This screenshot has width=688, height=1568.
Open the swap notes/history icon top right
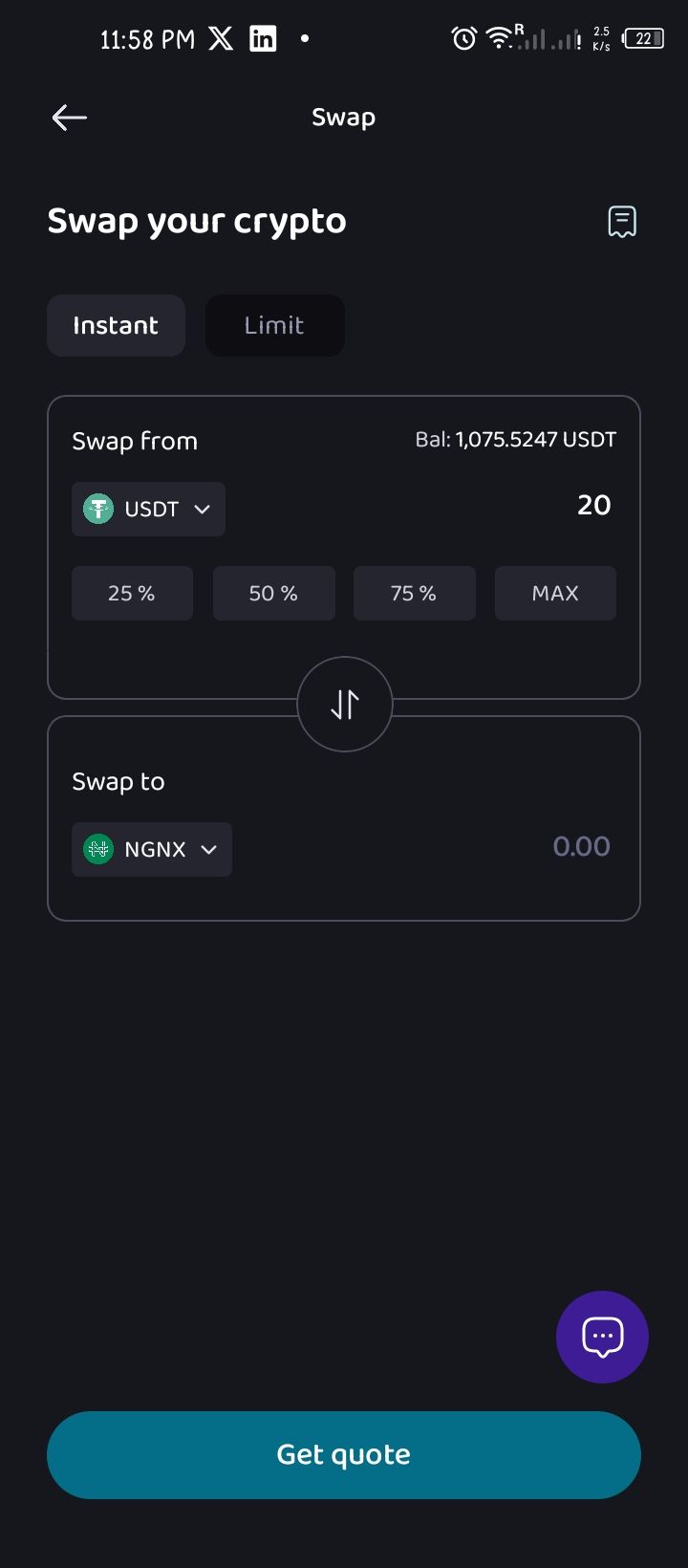tap(621, 221)
